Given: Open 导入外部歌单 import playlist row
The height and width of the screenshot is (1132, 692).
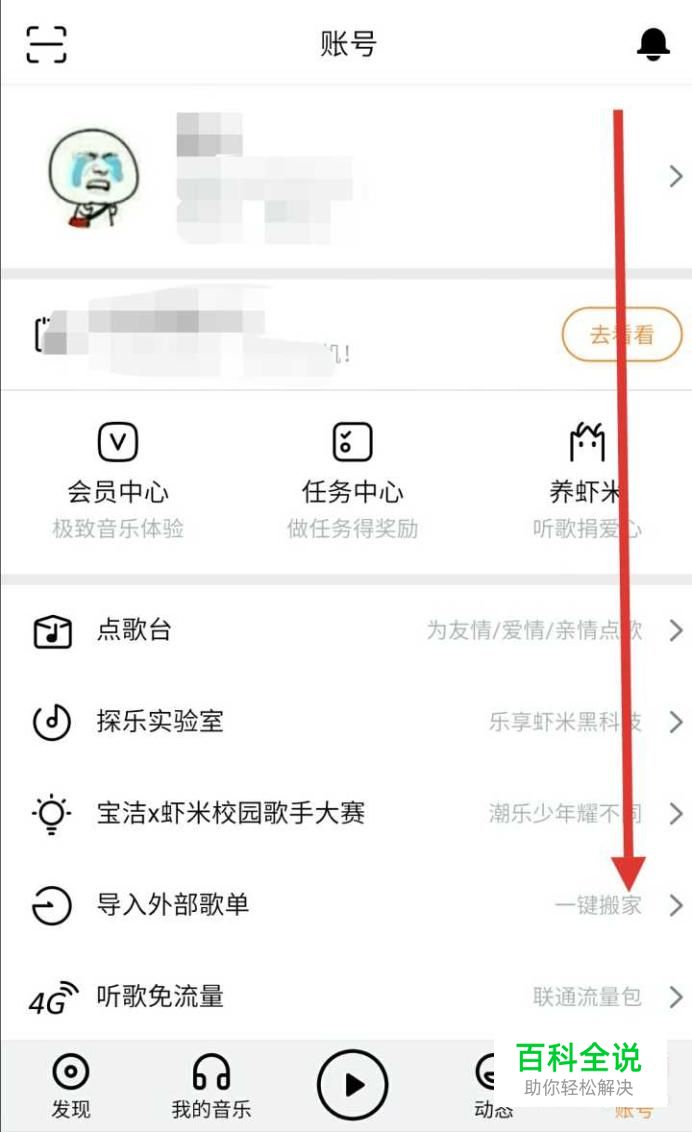Looking at the screenshot, I should pyautogui.click(x=346, y=905).
